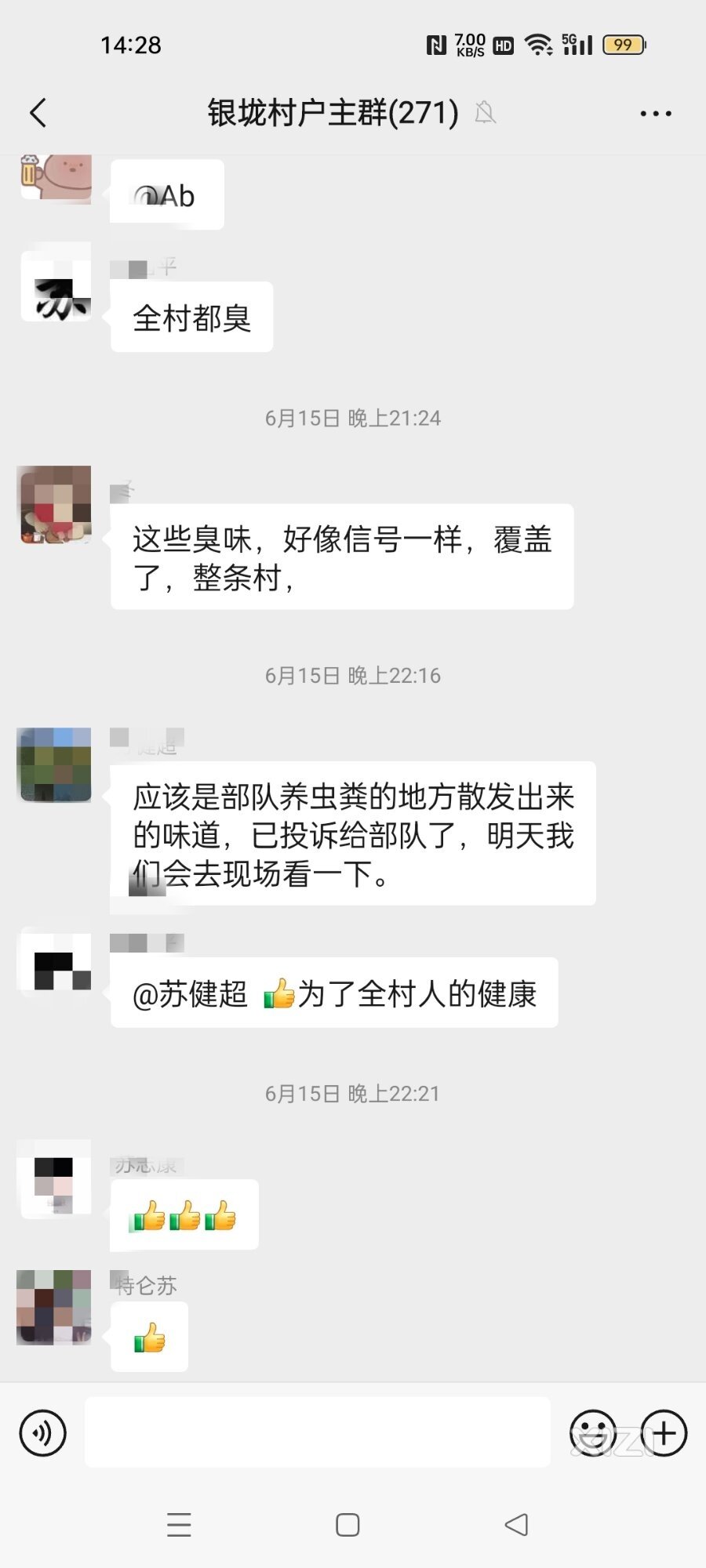Viewport: 706px width, 1568px height.
Task: Go back from the 银垅村户主群 chat
Action: 38,113
